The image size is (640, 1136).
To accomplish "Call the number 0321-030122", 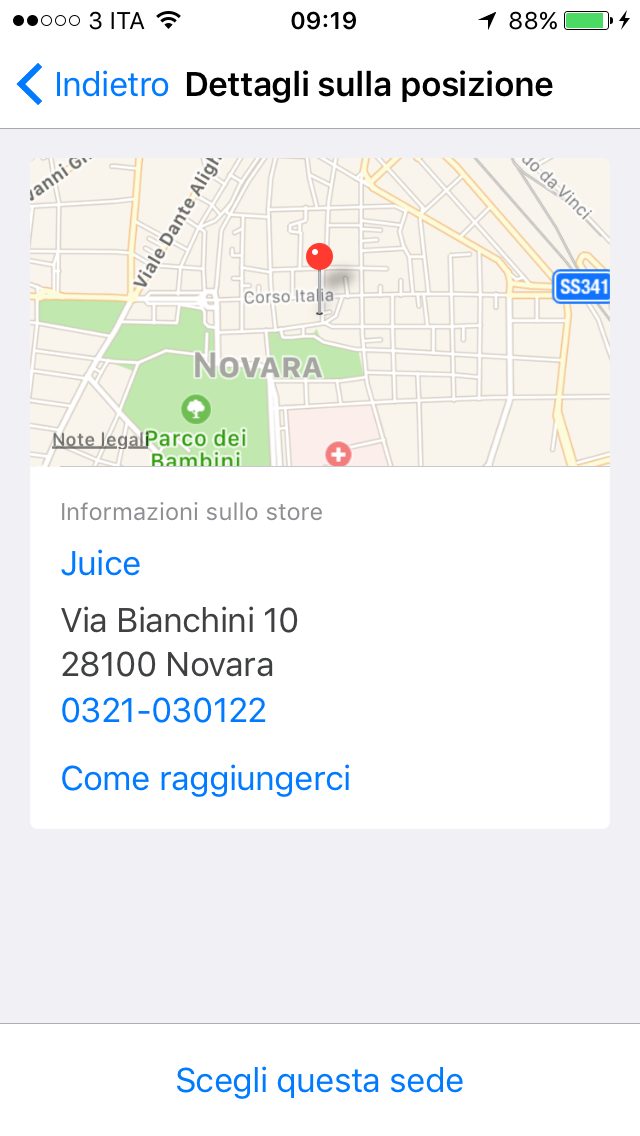I will 164,711.
